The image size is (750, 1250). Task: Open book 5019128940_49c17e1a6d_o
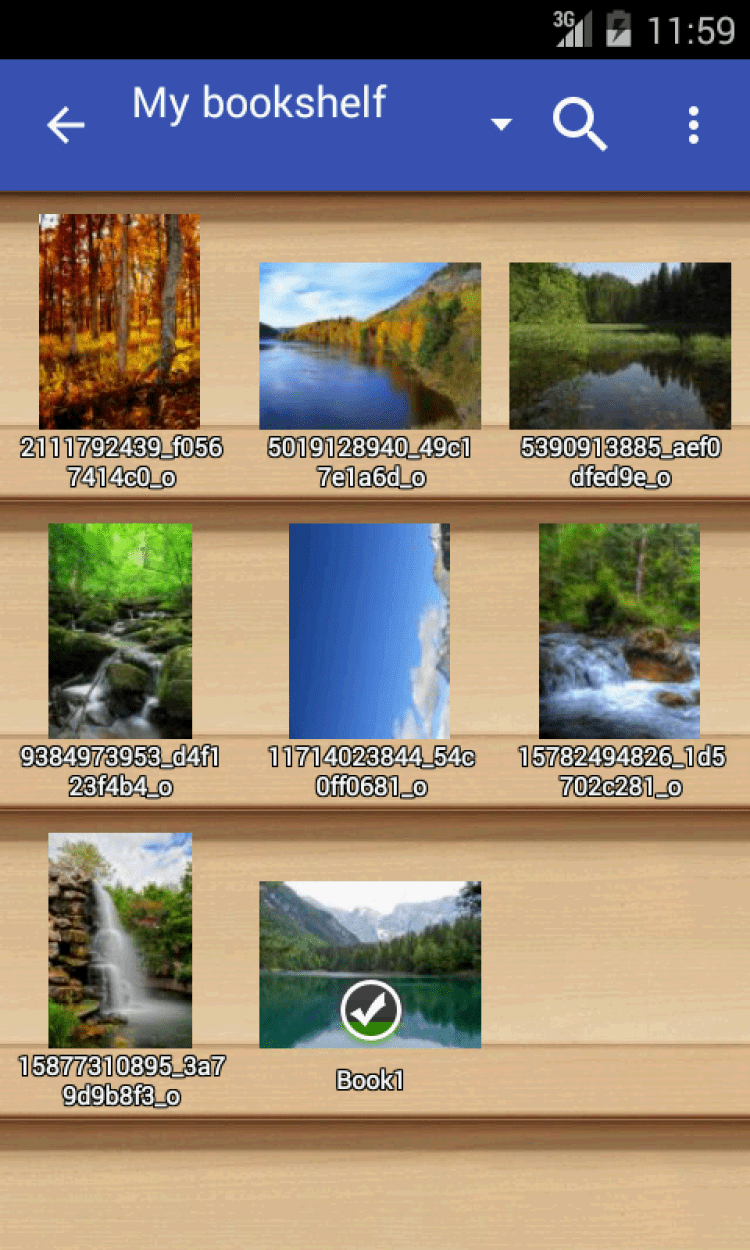(370, 346)
